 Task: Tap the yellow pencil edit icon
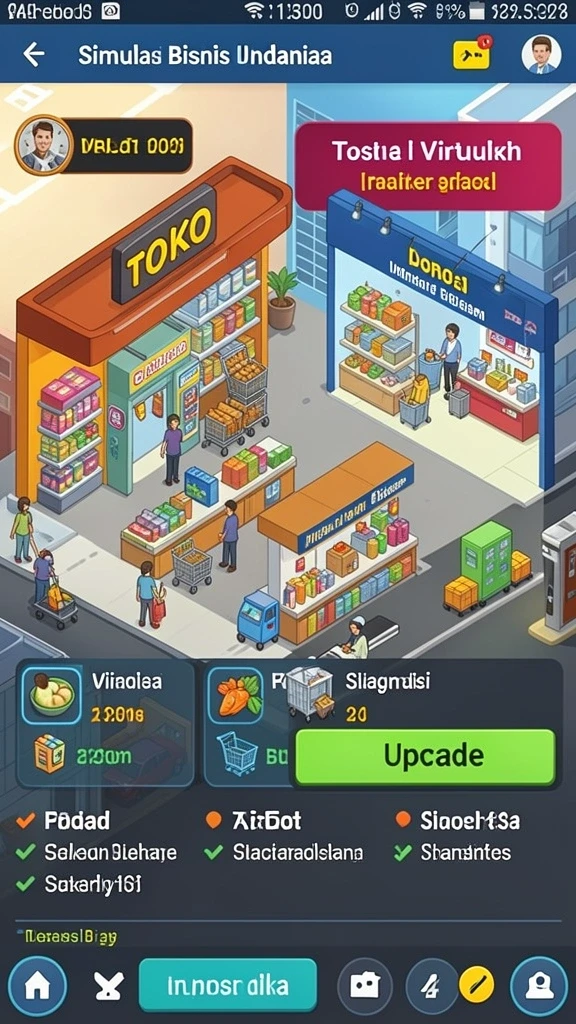pos(477,984)
